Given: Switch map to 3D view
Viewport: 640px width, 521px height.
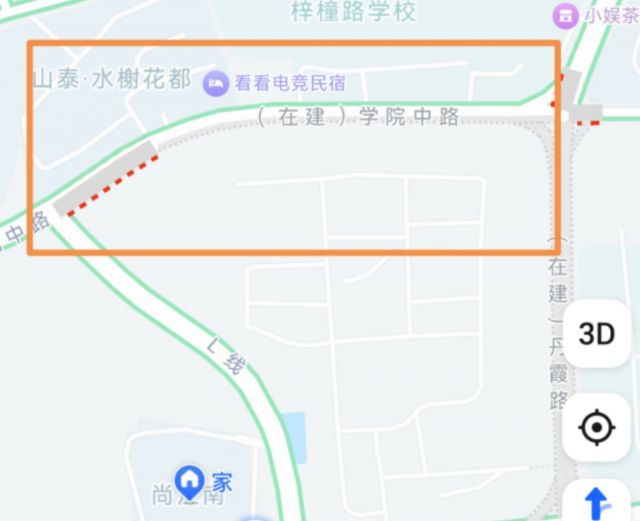Looking at the screenshot, I should (597, 334).
